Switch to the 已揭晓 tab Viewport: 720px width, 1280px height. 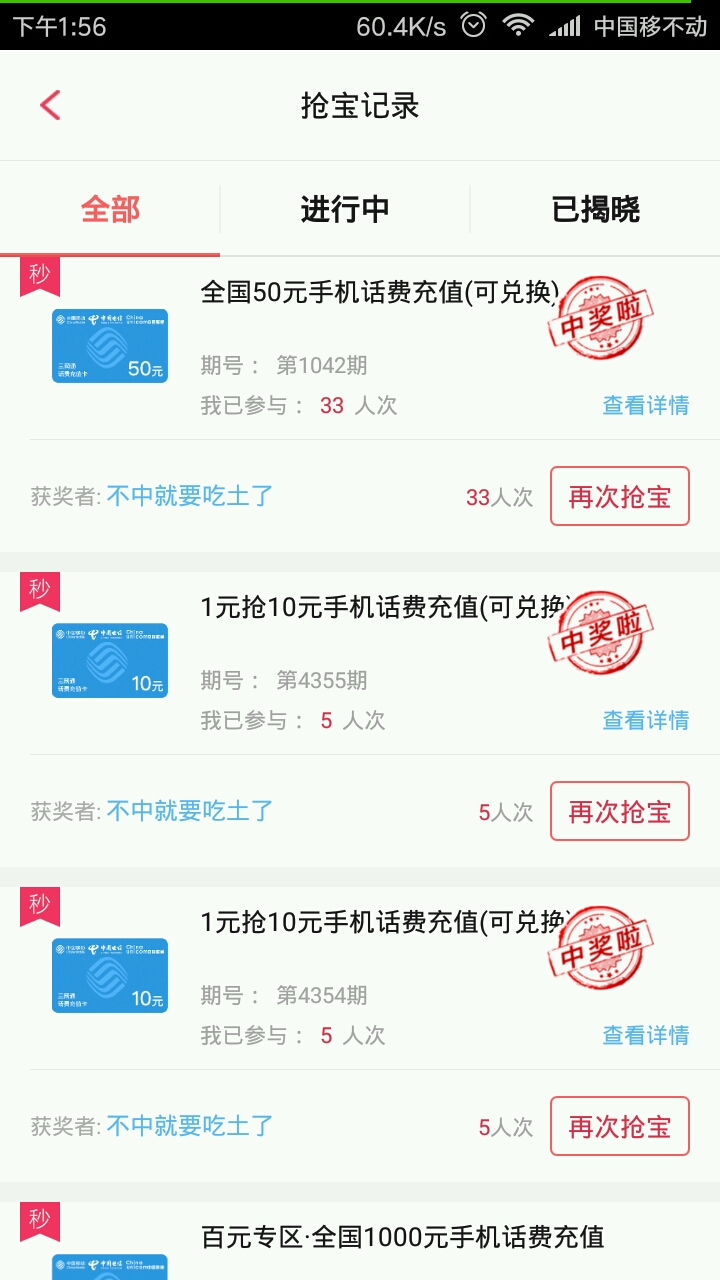596,209
